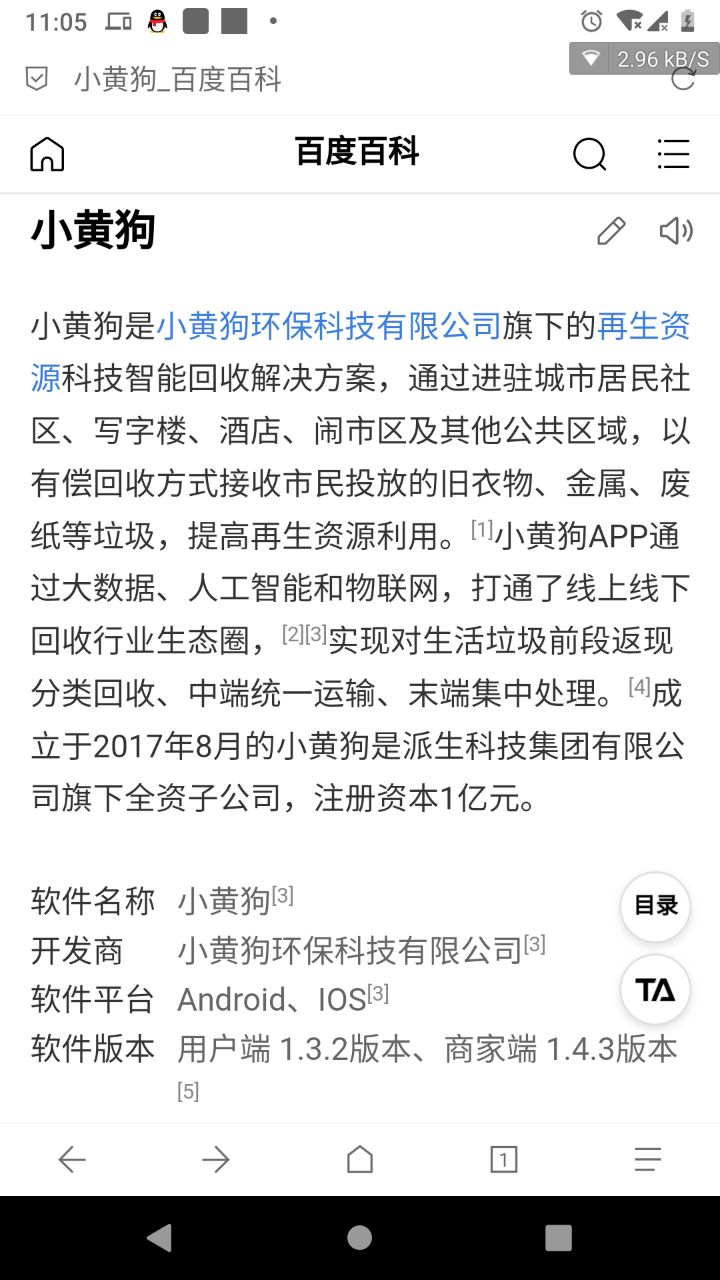View citation [1] in the summary
The width and height of the screenshot is (720, 1280).
coord(482,529)
